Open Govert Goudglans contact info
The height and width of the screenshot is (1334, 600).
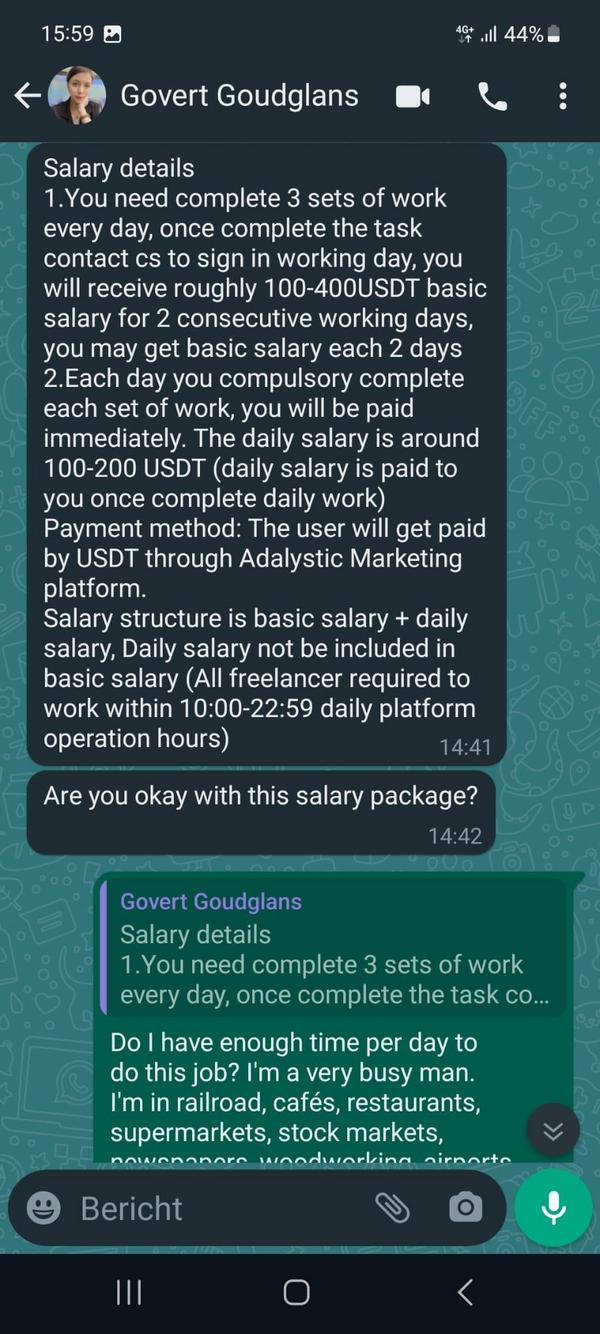239,96
